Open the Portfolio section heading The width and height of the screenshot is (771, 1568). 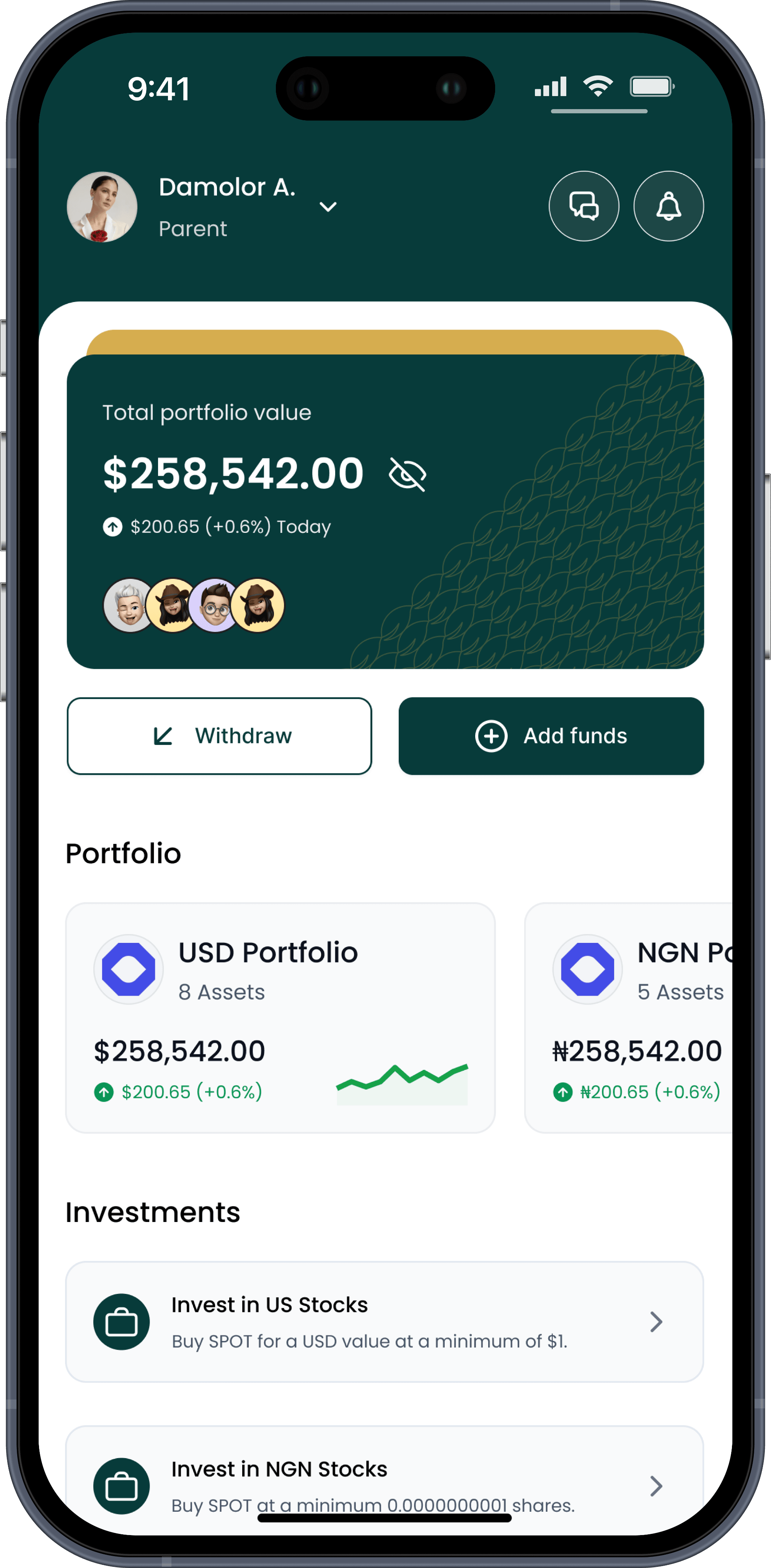tap(123, 853)
